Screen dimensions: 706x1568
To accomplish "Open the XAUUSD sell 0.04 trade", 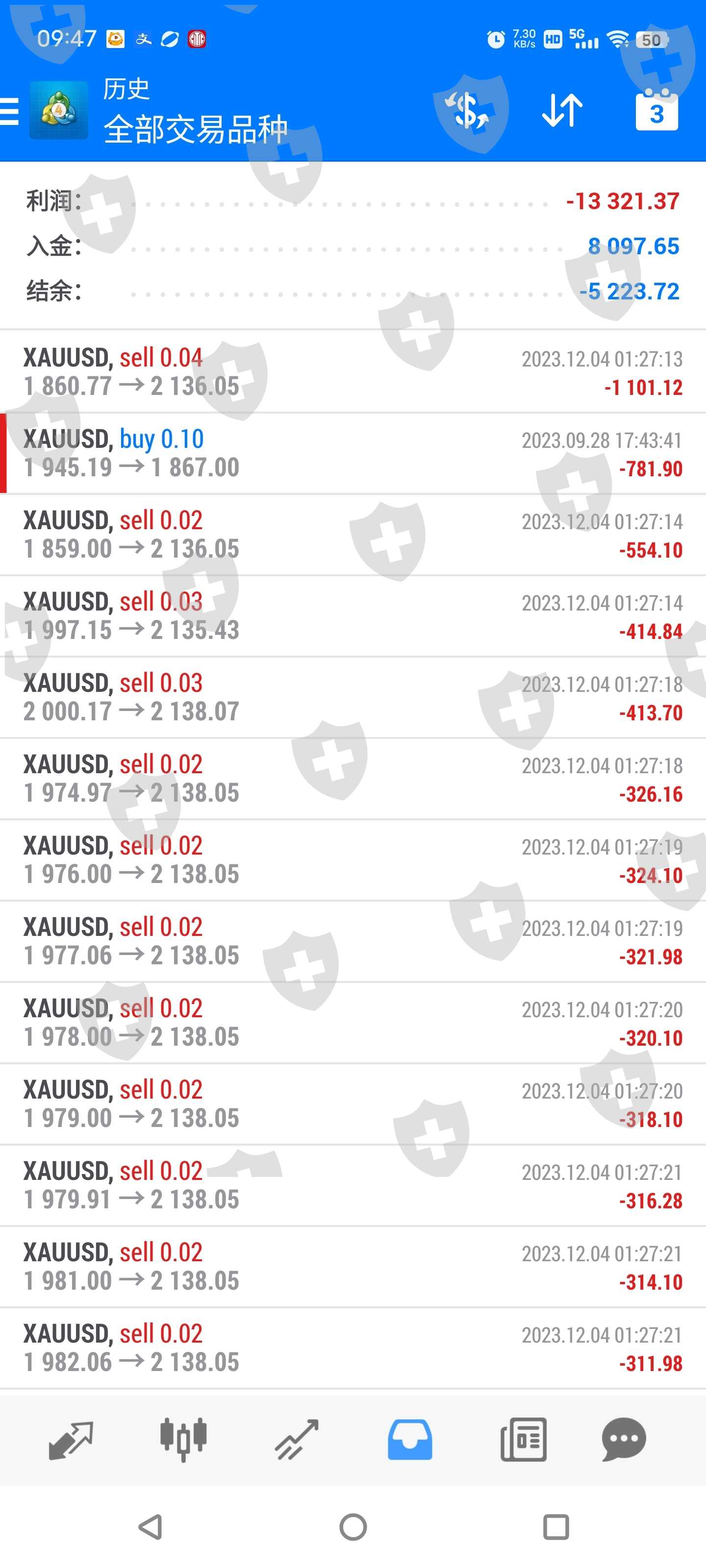I will click(x=353, y=372).
